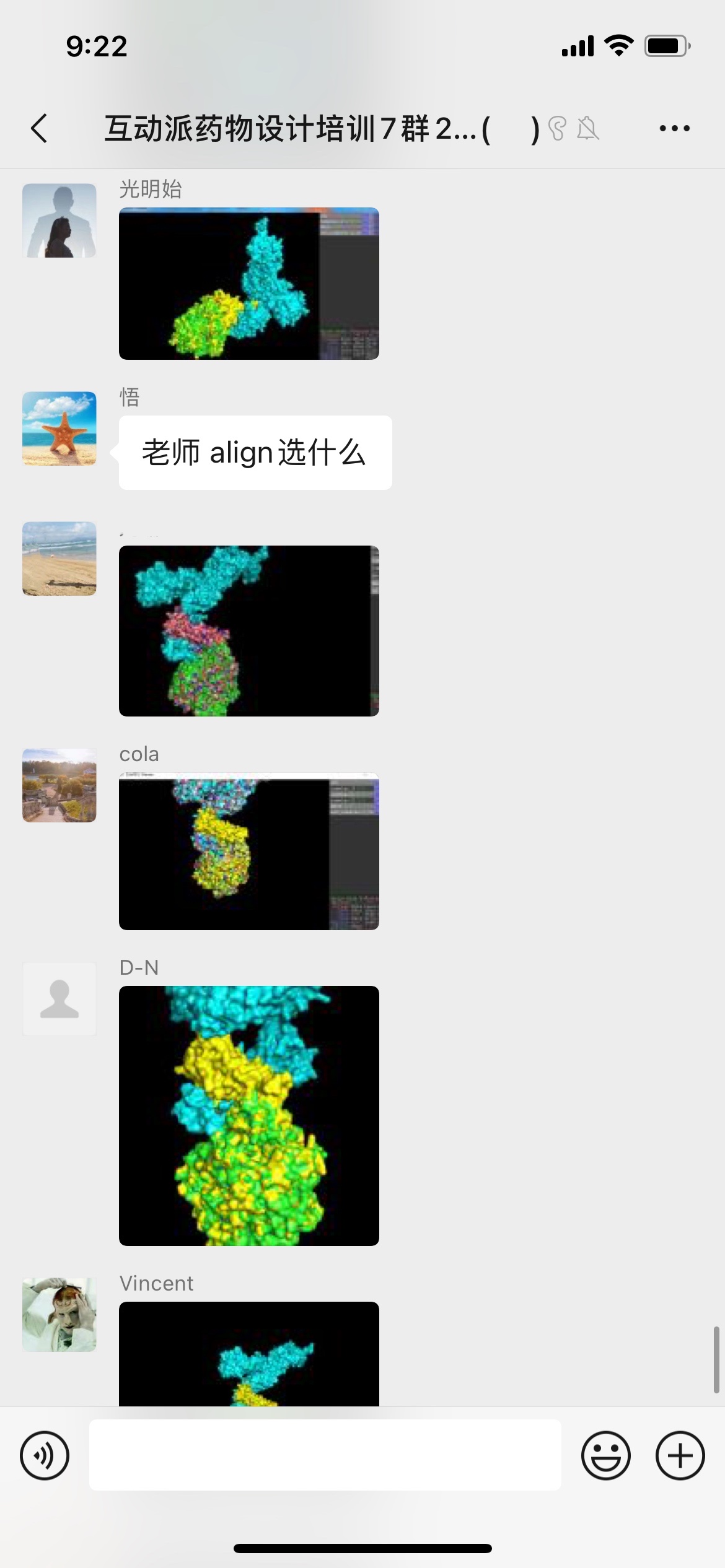The image size is (725, 1568).
Task: Go back to the chat list
Action: (x=40, y=129)
